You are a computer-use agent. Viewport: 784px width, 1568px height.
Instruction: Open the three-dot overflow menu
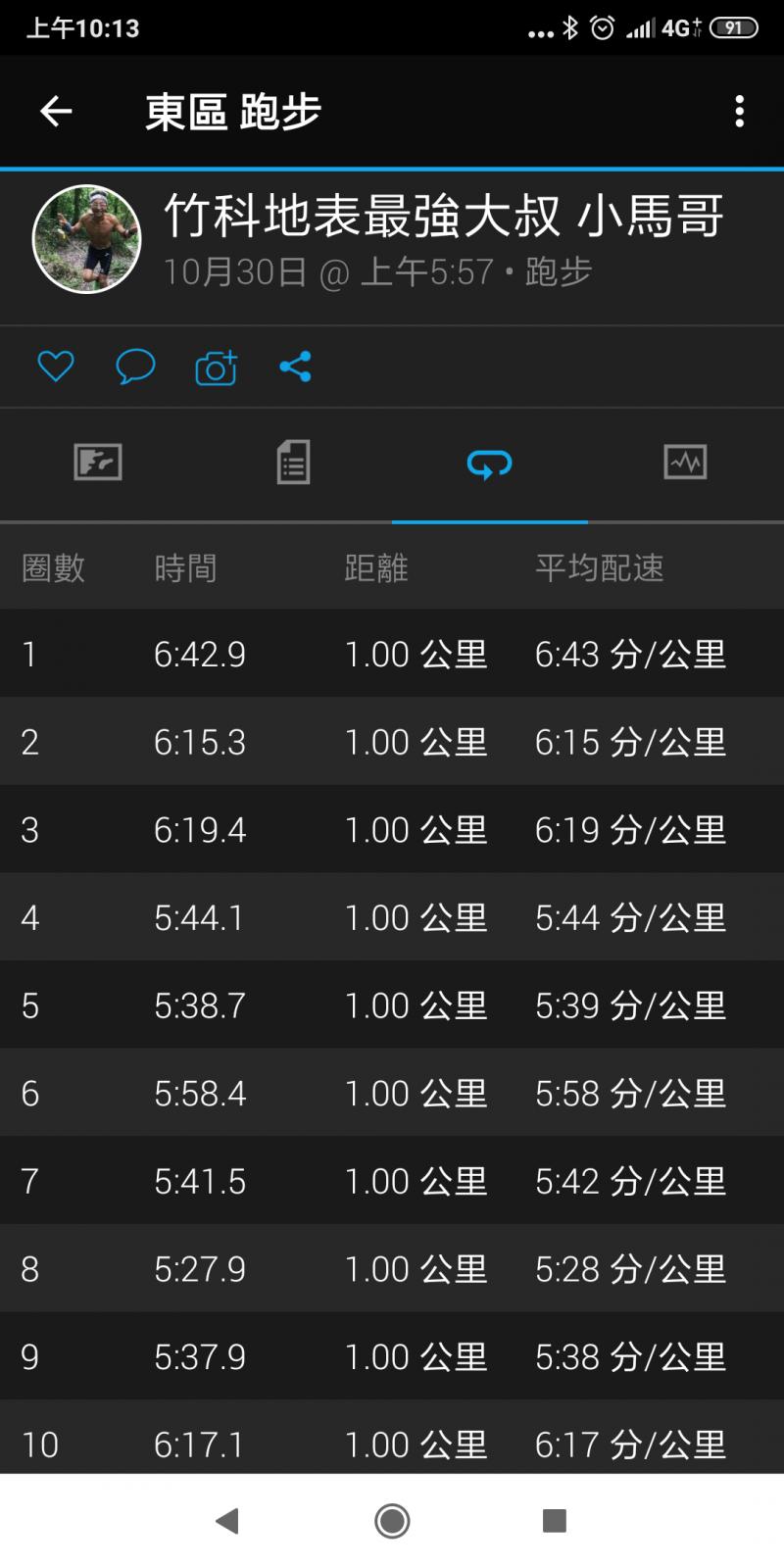pyautogui.click(x=740, y=112)
